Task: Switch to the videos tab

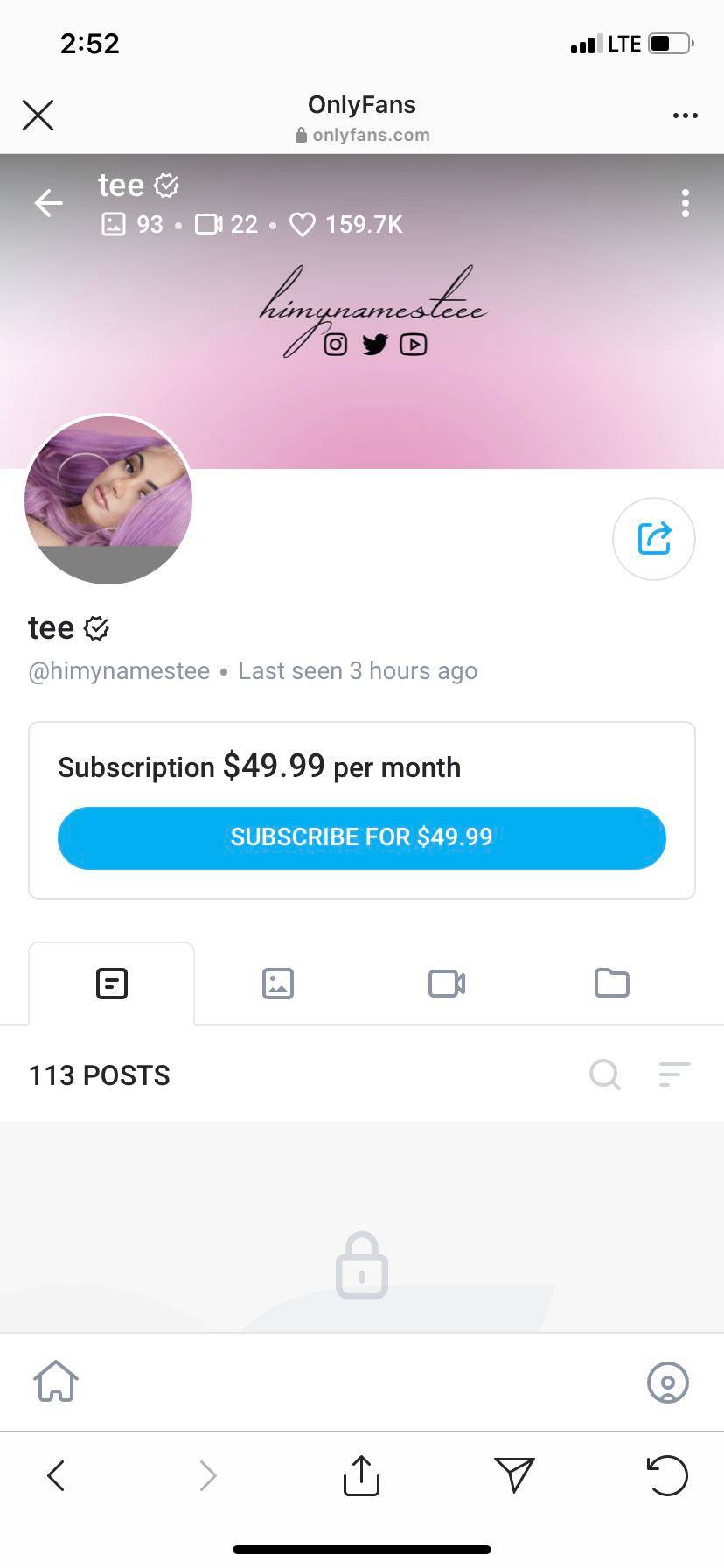Action: click(x=446, y=983)
